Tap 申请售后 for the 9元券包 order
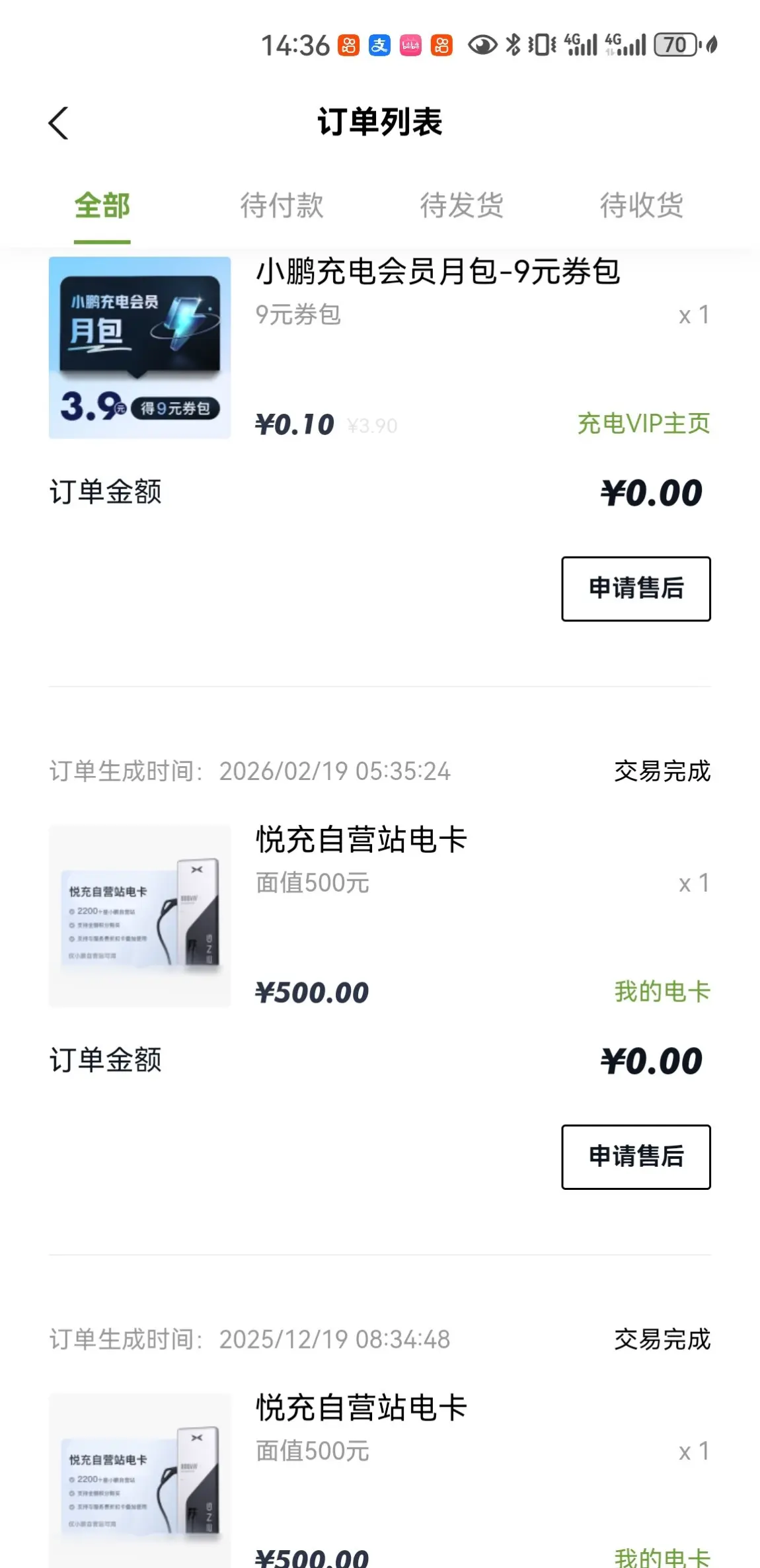The image size is (760, 1568). pos(636,588)
